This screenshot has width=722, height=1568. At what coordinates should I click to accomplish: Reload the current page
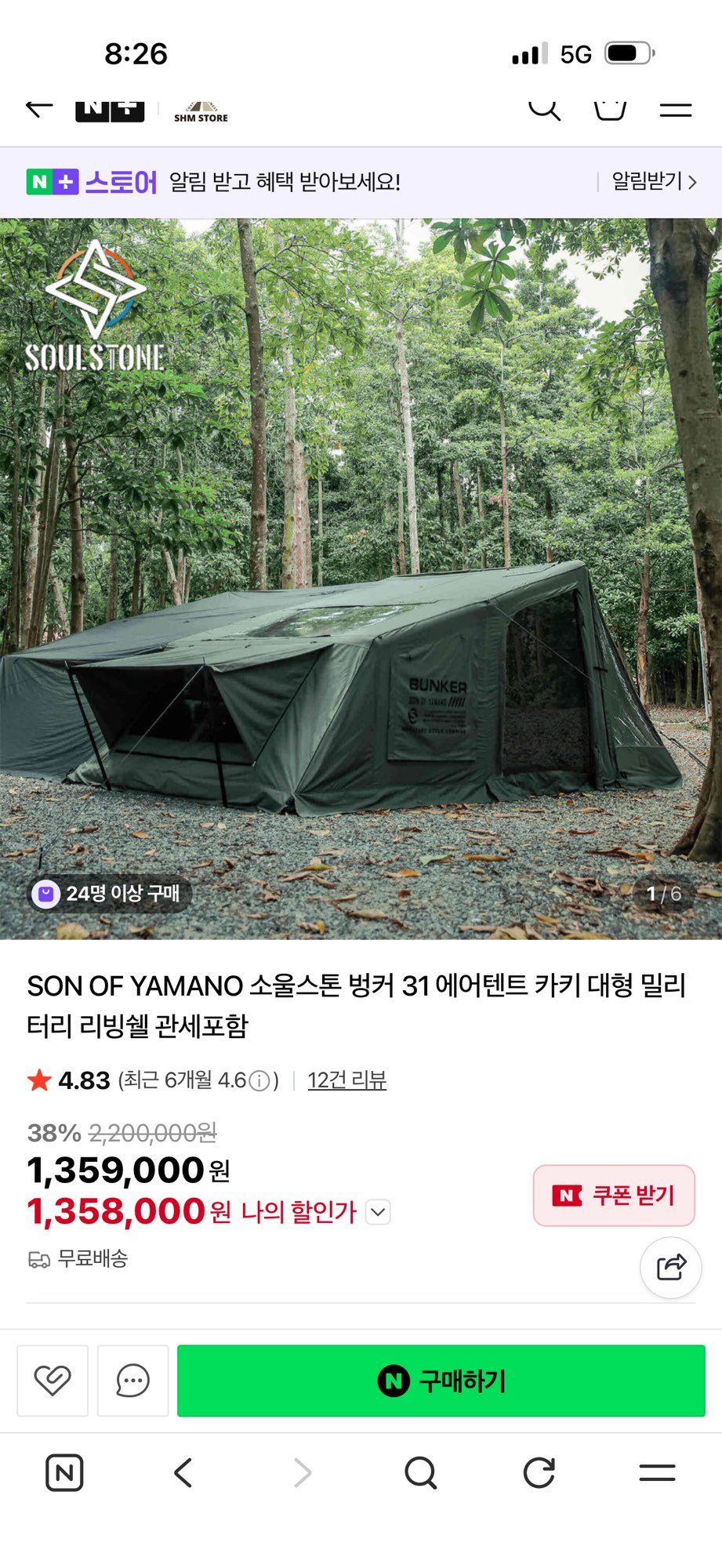tap(539, 1473)
